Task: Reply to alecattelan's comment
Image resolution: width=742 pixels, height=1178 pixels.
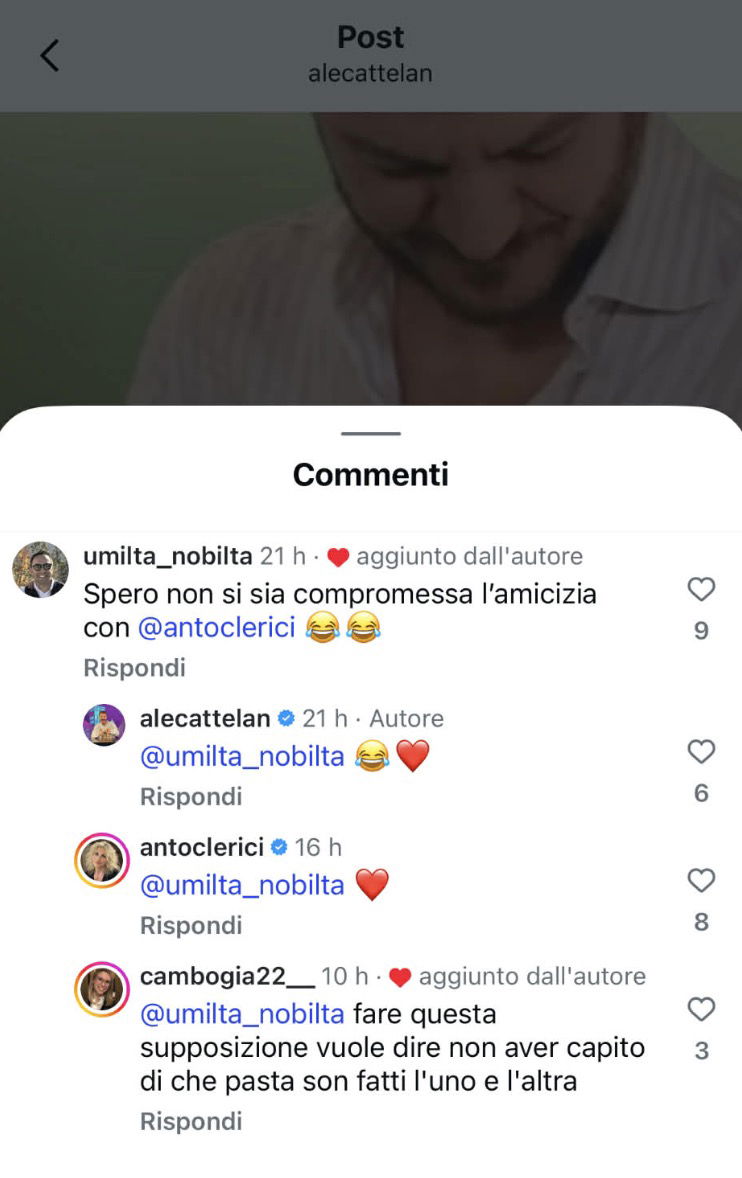Action: point(191,796)
